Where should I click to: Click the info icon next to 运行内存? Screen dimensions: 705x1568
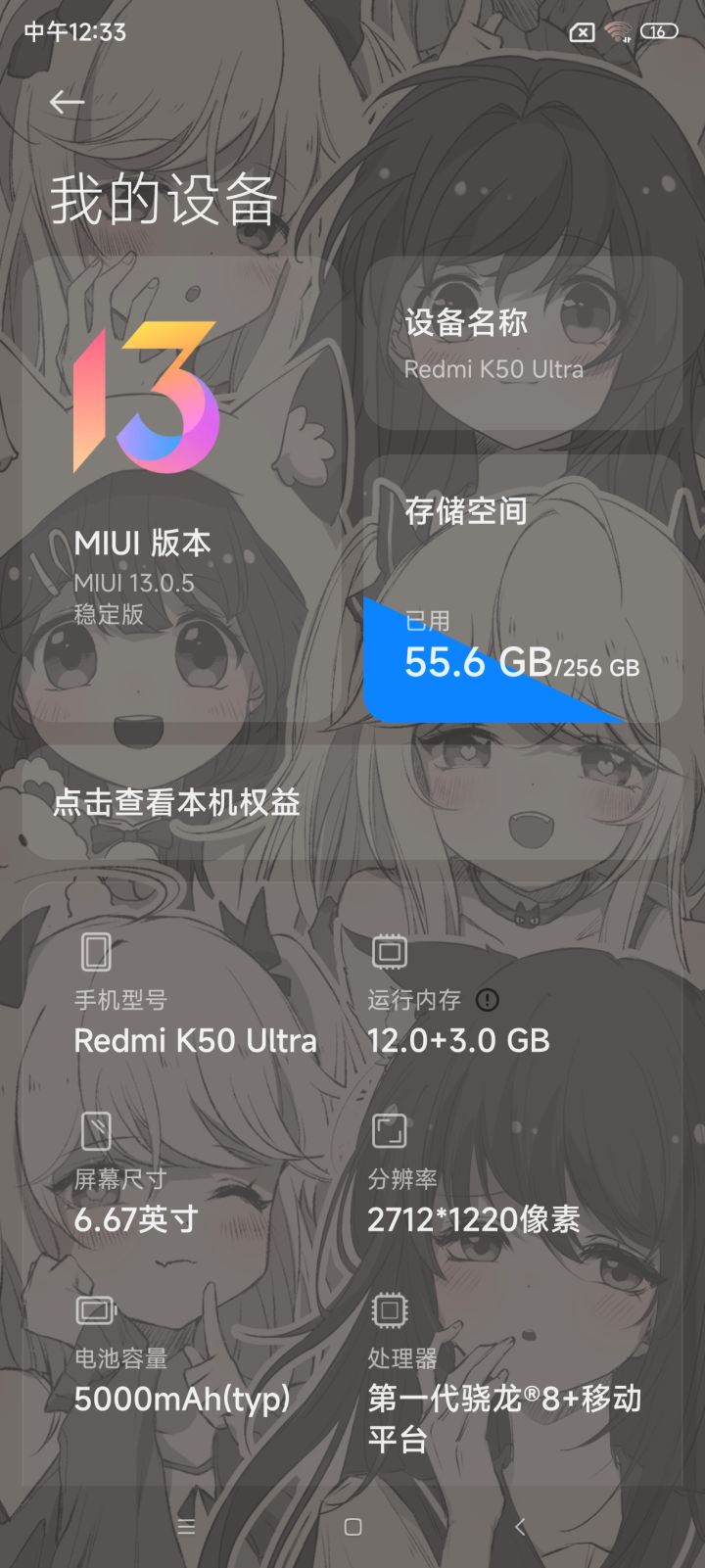487,1000
